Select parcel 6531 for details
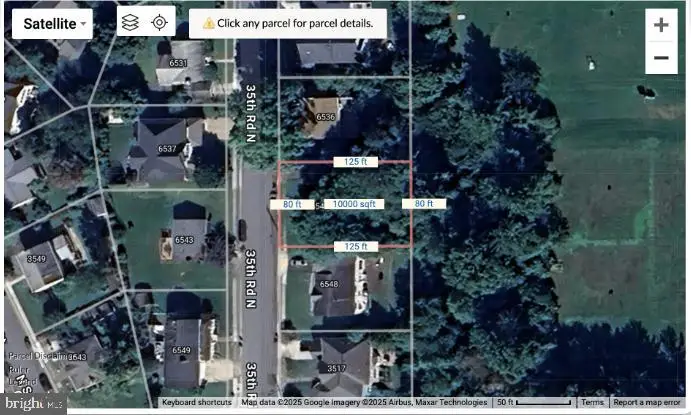Screen dimensions: 691x415 click(178, 63)
